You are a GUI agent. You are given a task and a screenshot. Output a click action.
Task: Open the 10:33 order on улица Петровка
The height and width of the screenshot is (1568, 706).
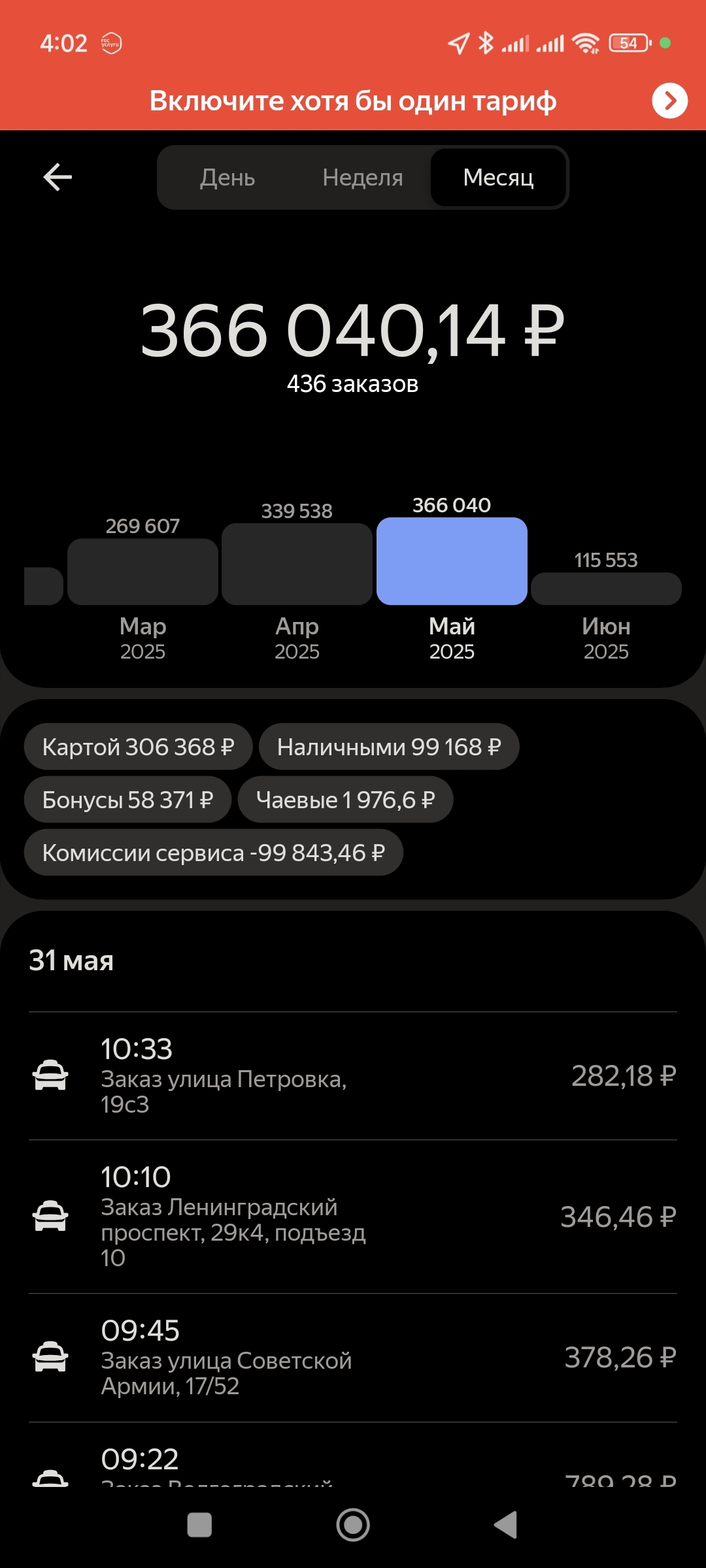(x=353, y=1075)
